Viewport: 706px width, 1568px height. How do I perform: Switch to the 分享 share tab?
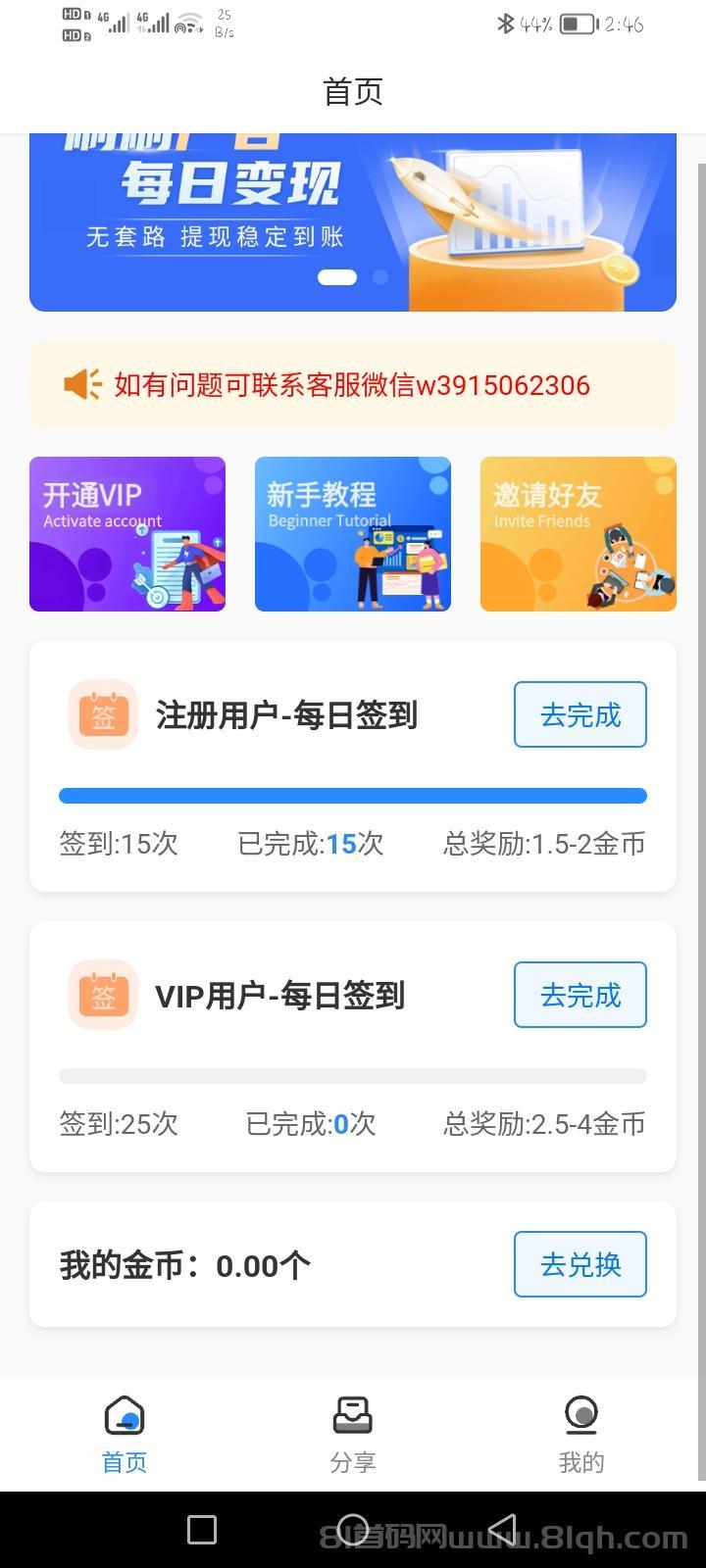pos(353,1431)
